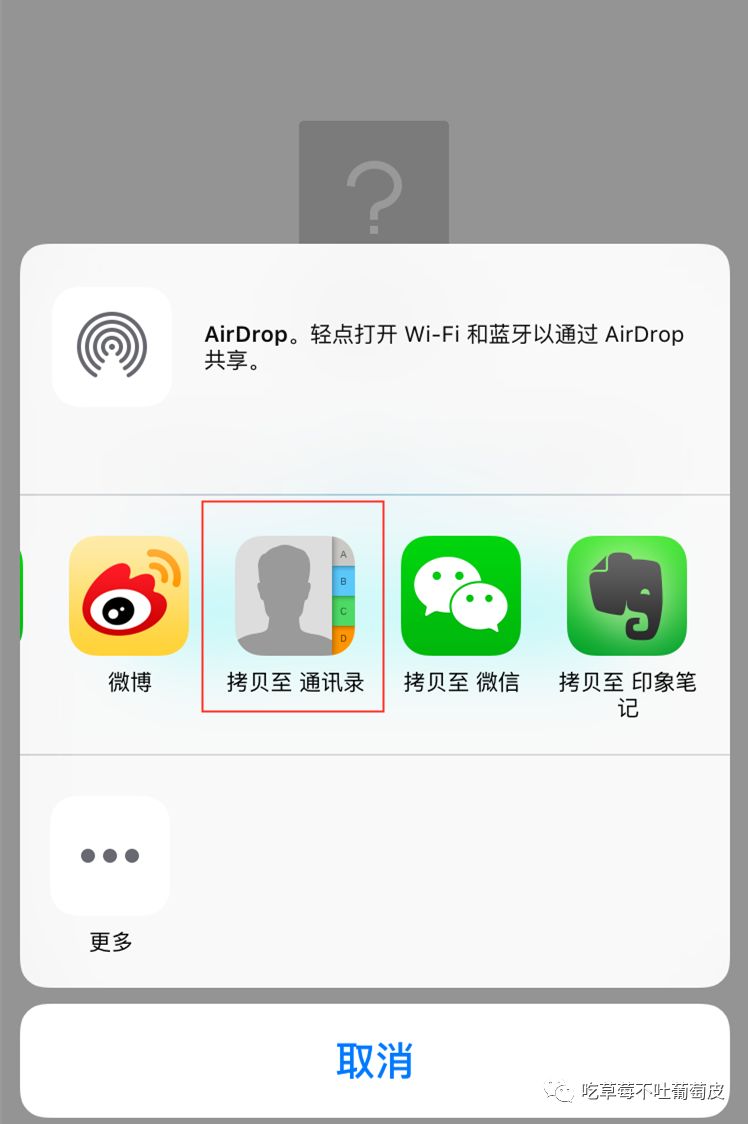Select 拷贝至 通讯录 (Contacts)
The height and width of the screenshot is (1124, 748).
[x=294, y=596]
